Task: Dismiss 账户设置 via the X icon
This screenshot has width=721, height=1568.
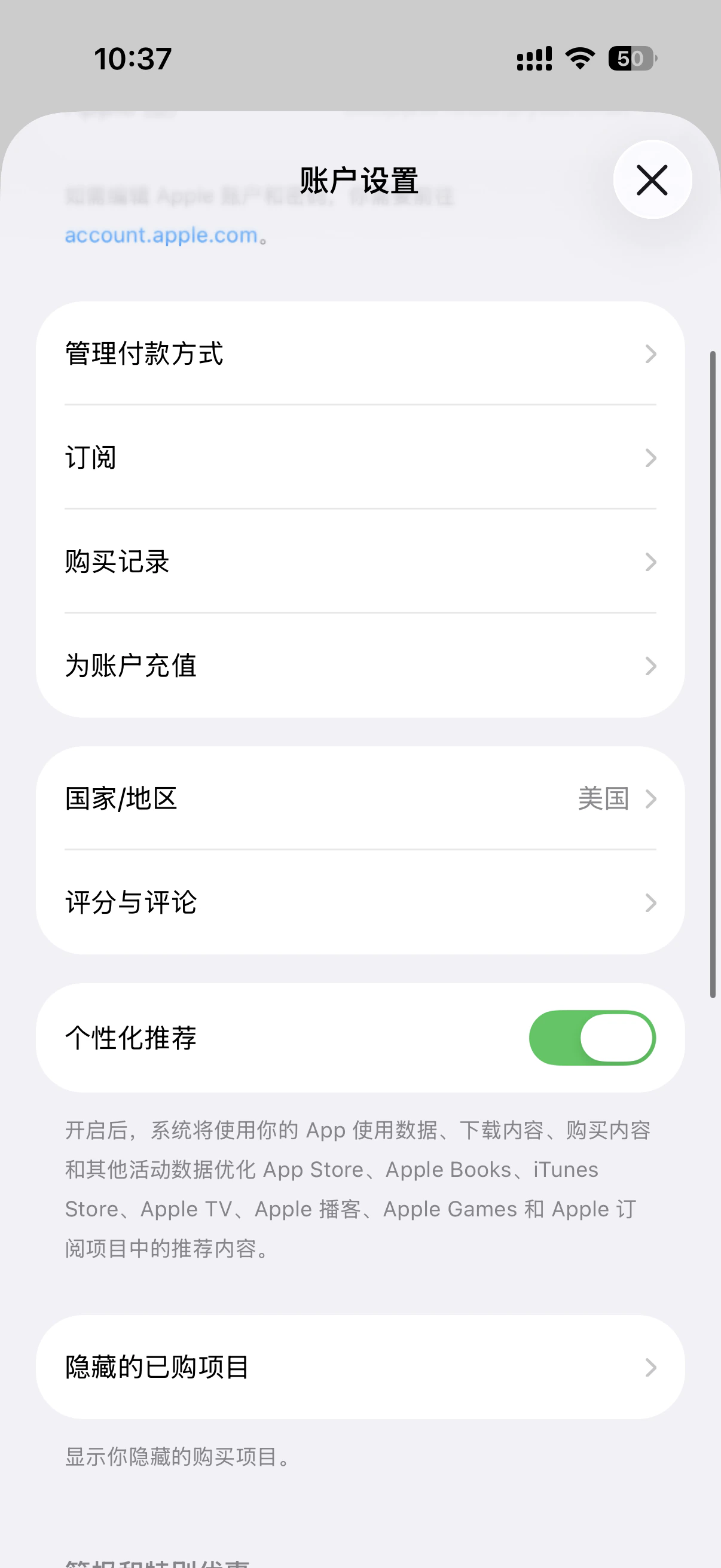Action: click(x=651, y=180)
